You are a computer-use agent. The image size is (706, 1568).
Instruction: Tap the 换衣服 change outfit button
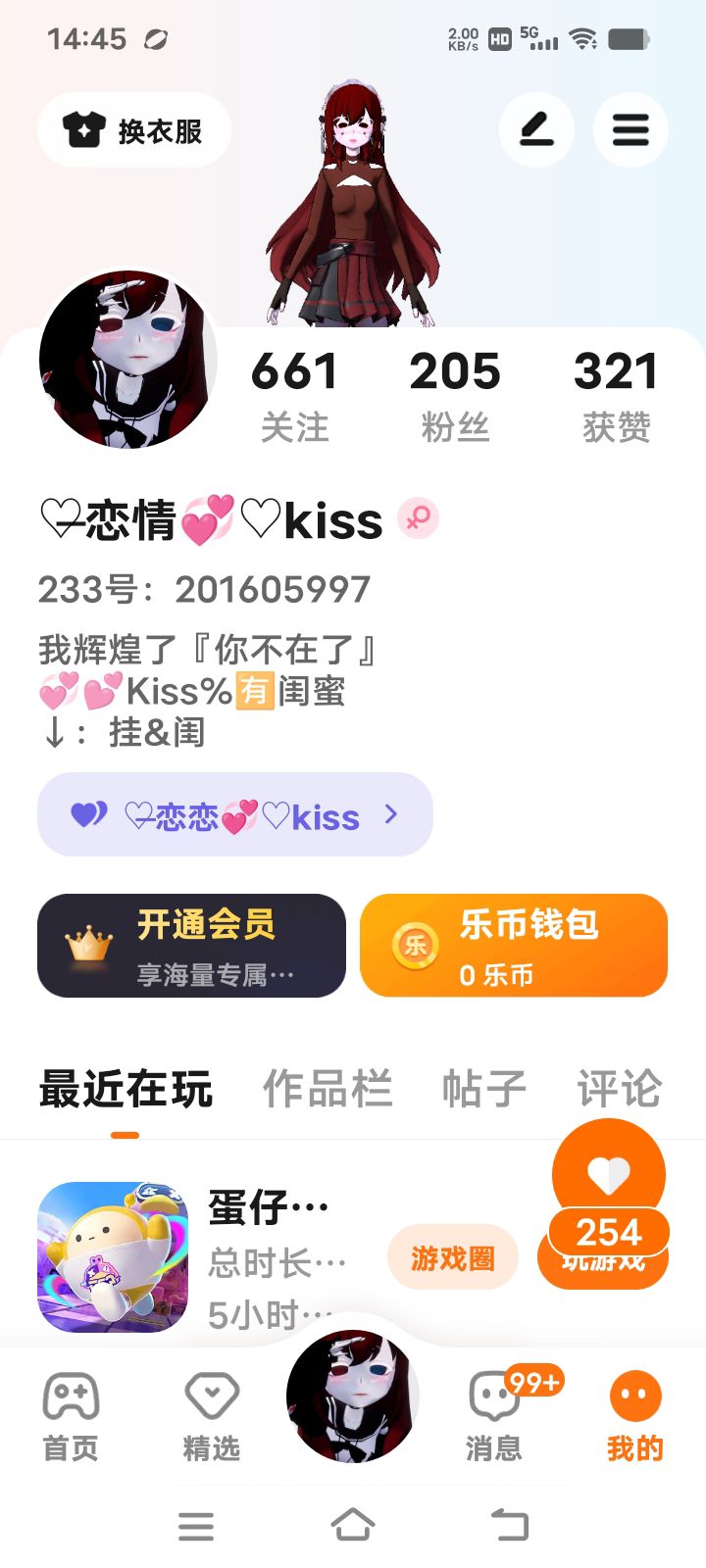pyautogui.click(x=134, y=130)
